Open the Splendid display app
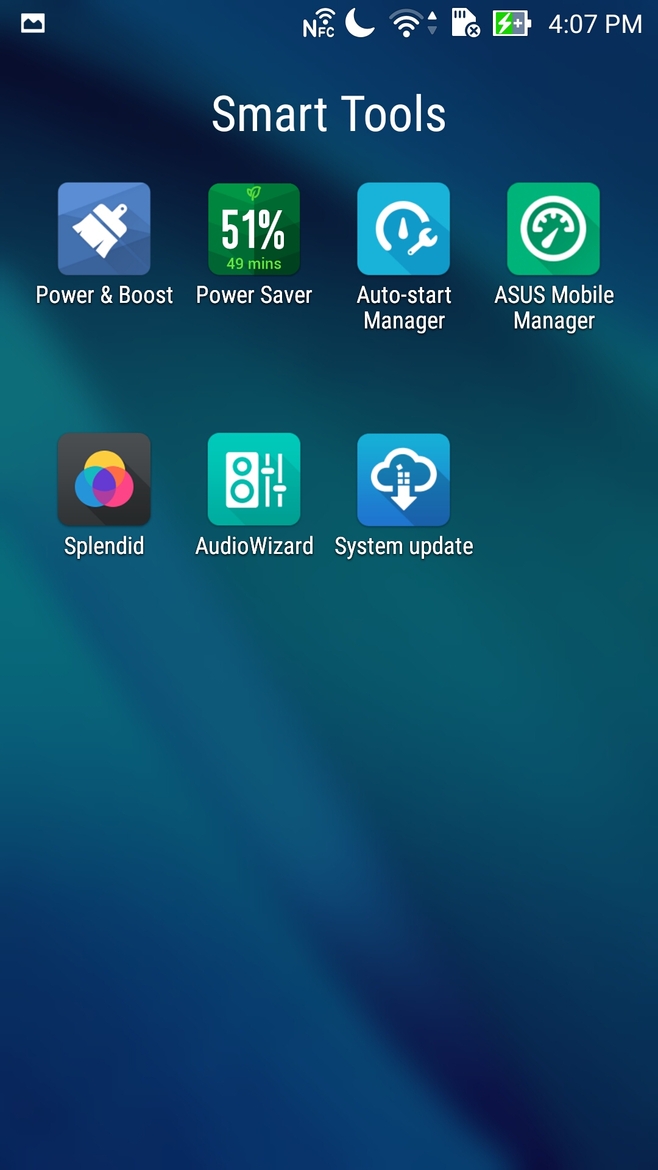658x1170 pixels. 104,480
